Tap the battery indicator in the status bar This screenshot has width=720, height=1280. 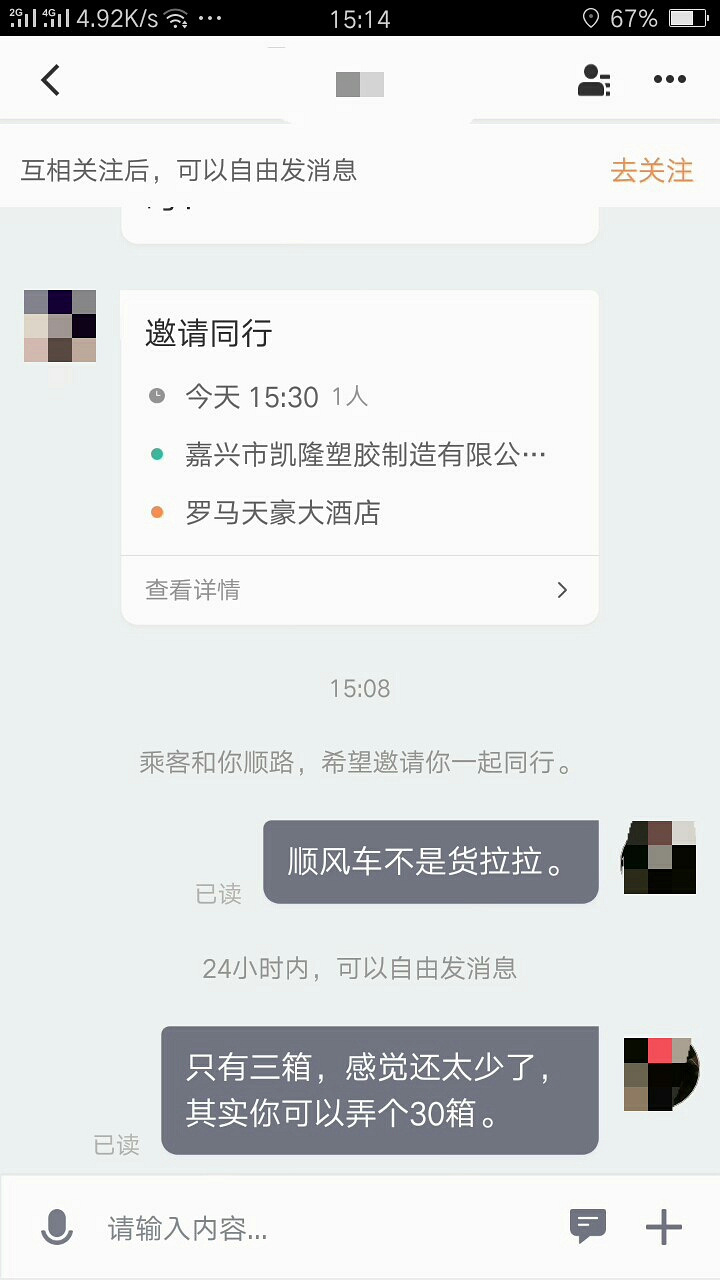[x=689, y=17]
